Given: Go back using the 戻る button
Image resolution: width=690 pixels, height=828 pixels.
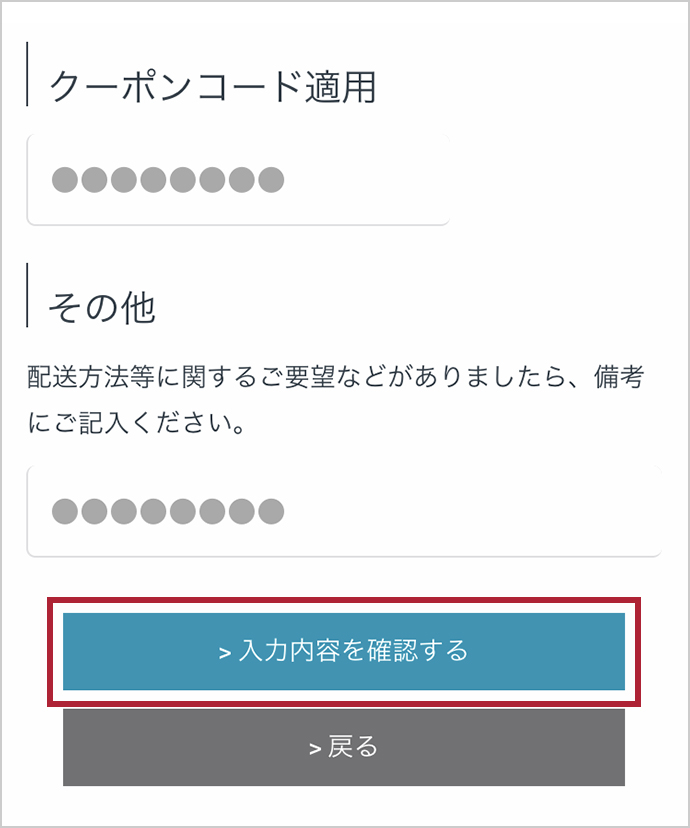Looking at the screenshot, I should pyautogui.click(x=343, y=747).
